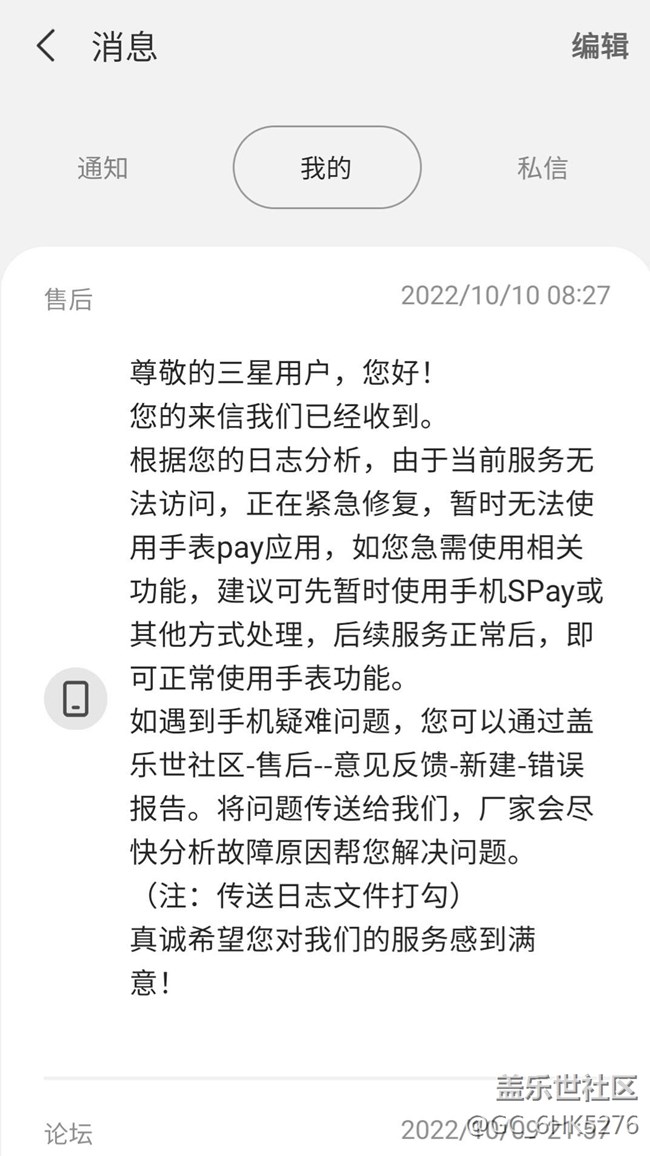650x1156 pixels.
Task: Tap 编辑 to edit messages
Action: pos(600,46)
